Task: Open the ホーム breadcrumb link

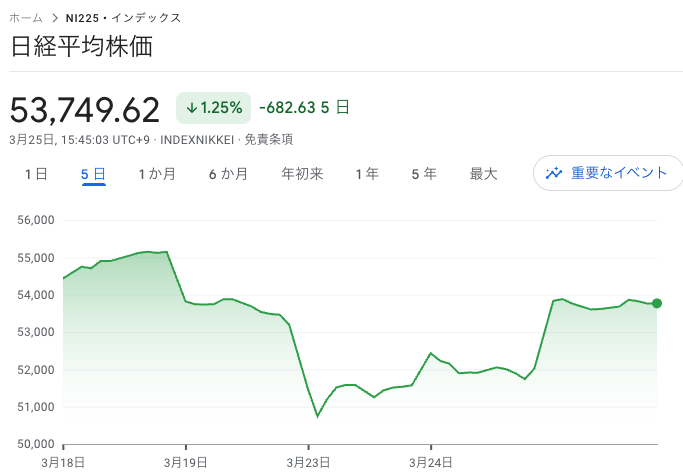Action: (26, 18)
